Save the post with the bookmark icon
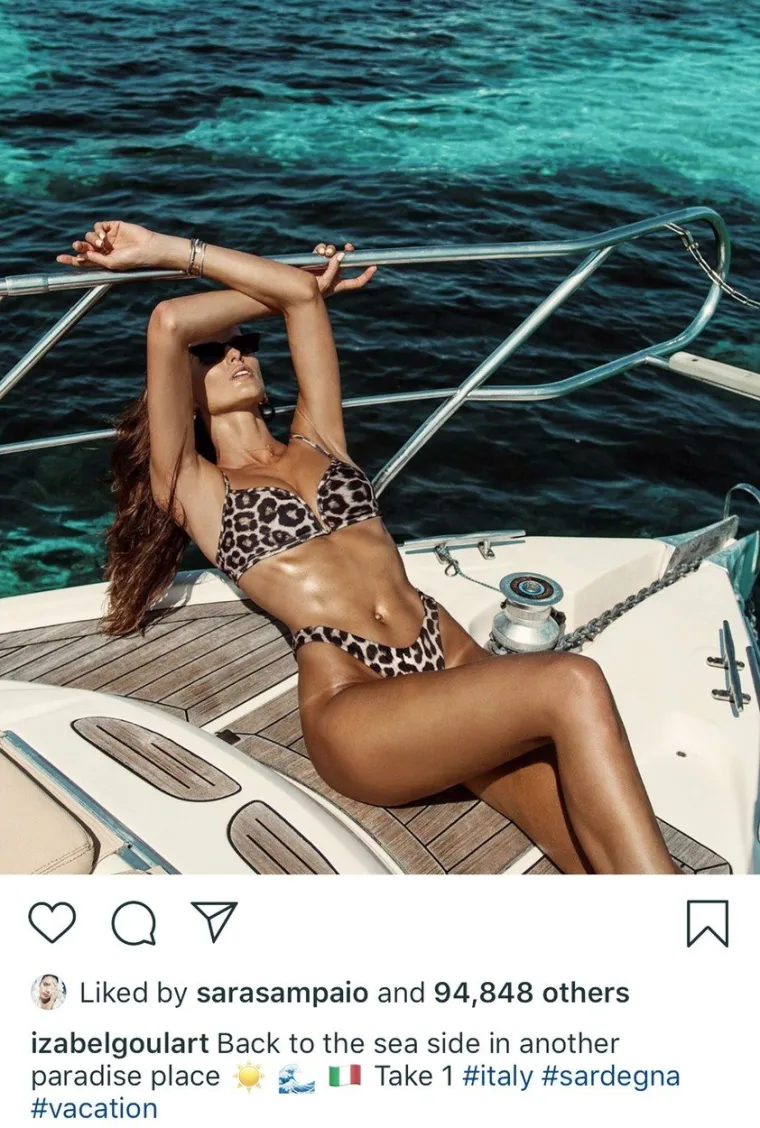Image resolution: width=760 pixels, height=1128 pixels. [707, 923]
